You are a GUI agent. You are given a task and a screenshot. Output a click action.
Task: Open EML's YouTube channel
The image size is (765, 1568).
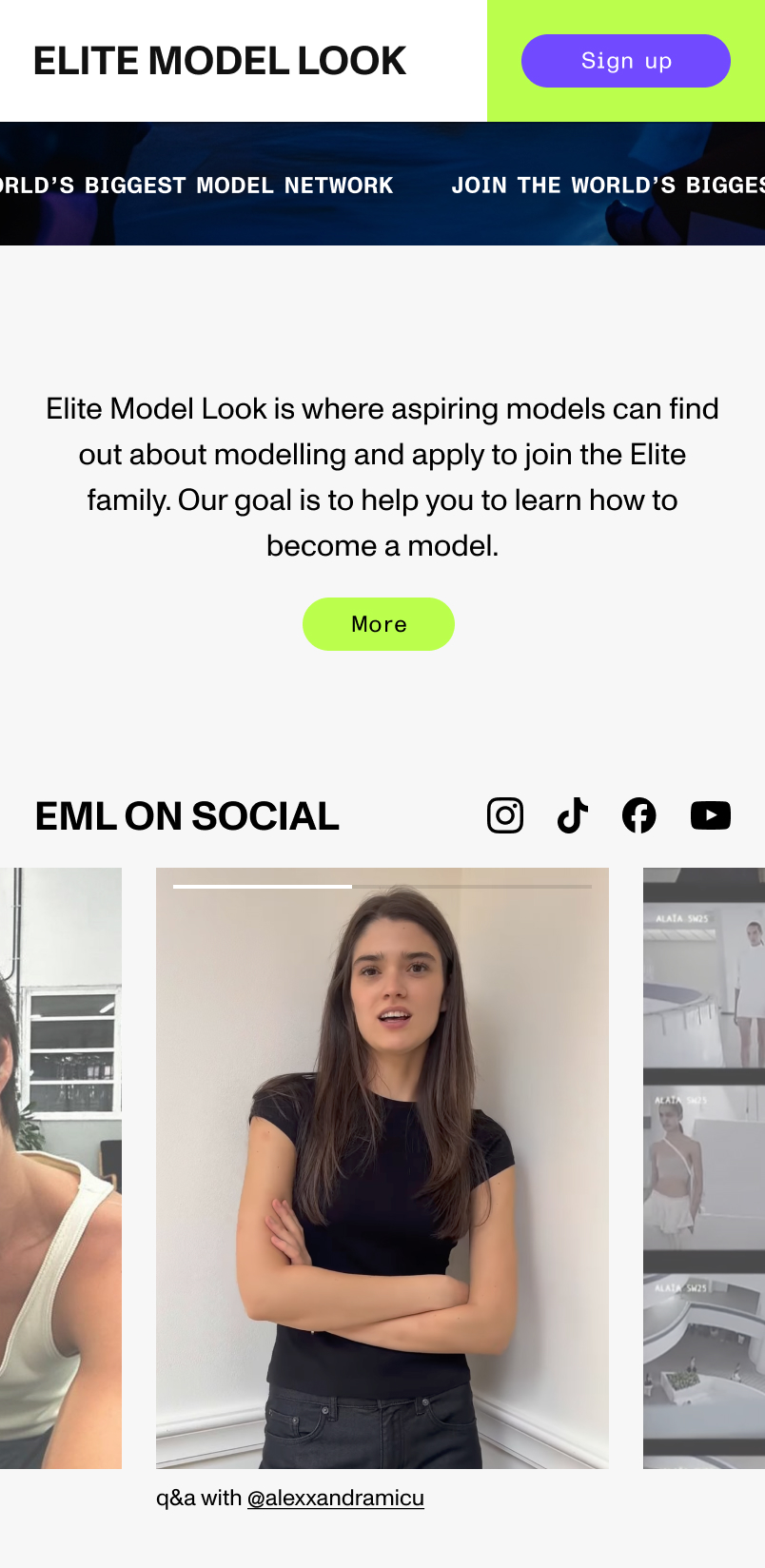(x=710, y=815)
